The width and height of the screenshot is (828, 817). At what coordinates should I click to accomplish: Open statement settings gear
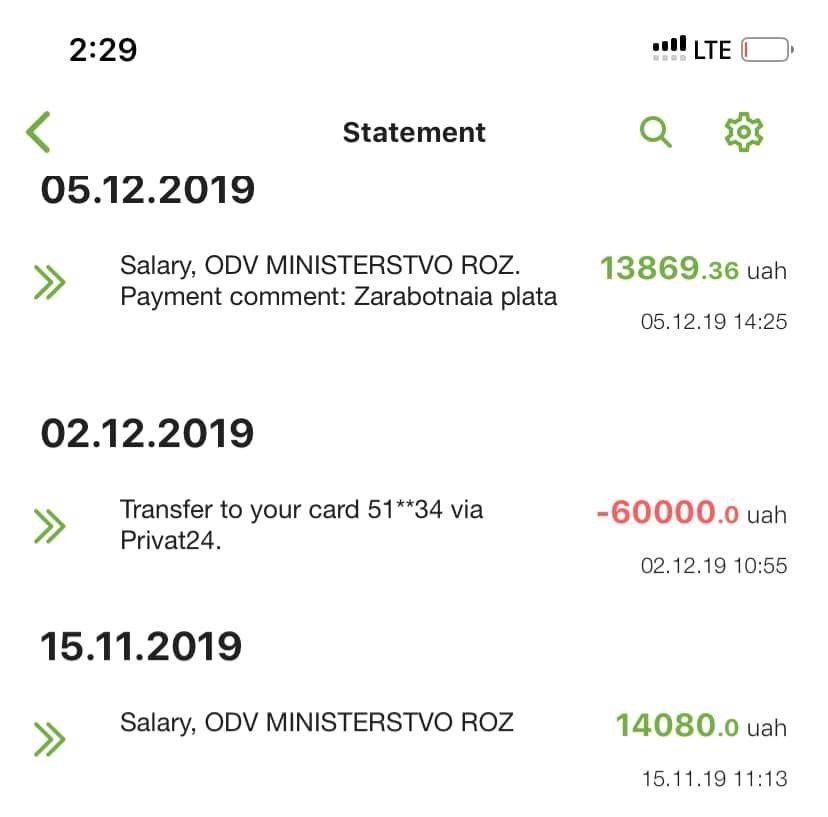pyautogui.click(x=743, y=132)
